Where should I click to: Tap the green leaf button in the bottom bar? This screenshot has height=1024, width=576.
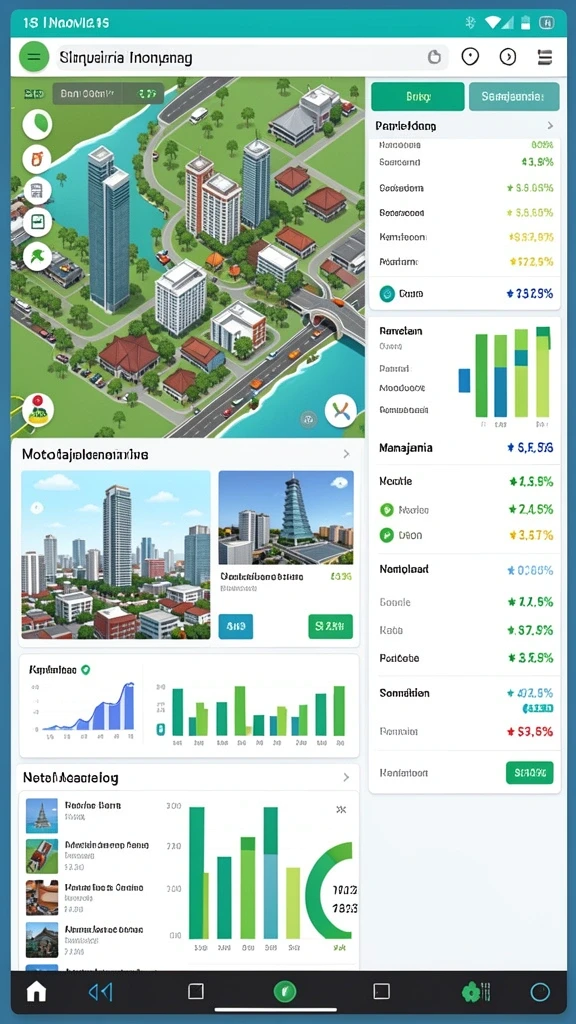[x=285, y=992]
